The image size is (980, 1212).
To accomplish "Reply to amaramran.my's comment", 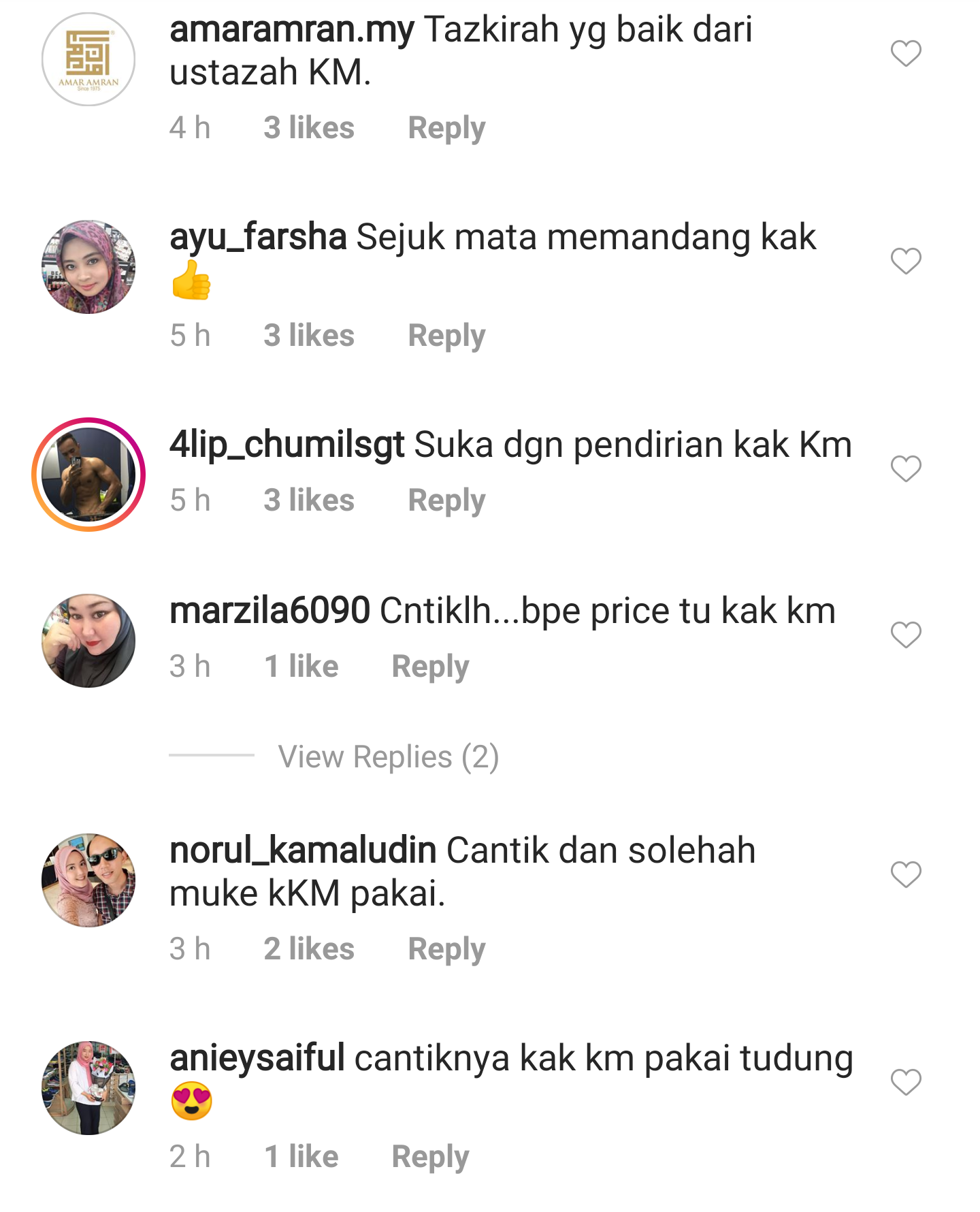I will point(446,128).
